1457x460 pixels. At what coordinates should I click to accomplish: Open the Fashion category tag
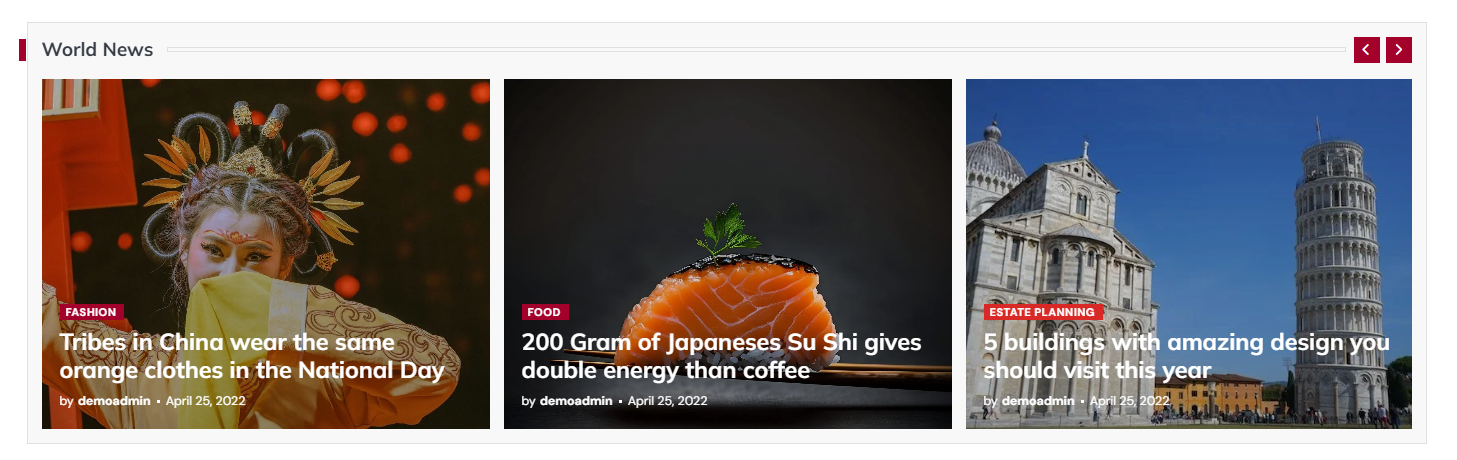(x=91, y=312)
